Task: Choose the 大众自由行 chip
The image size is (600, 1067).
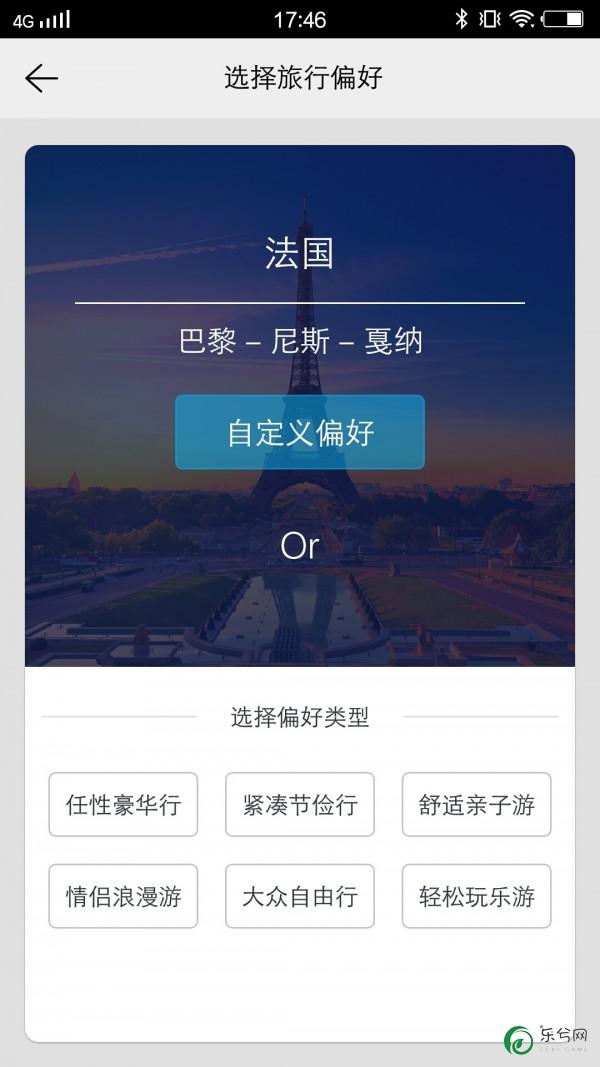Action: [300, 896]
